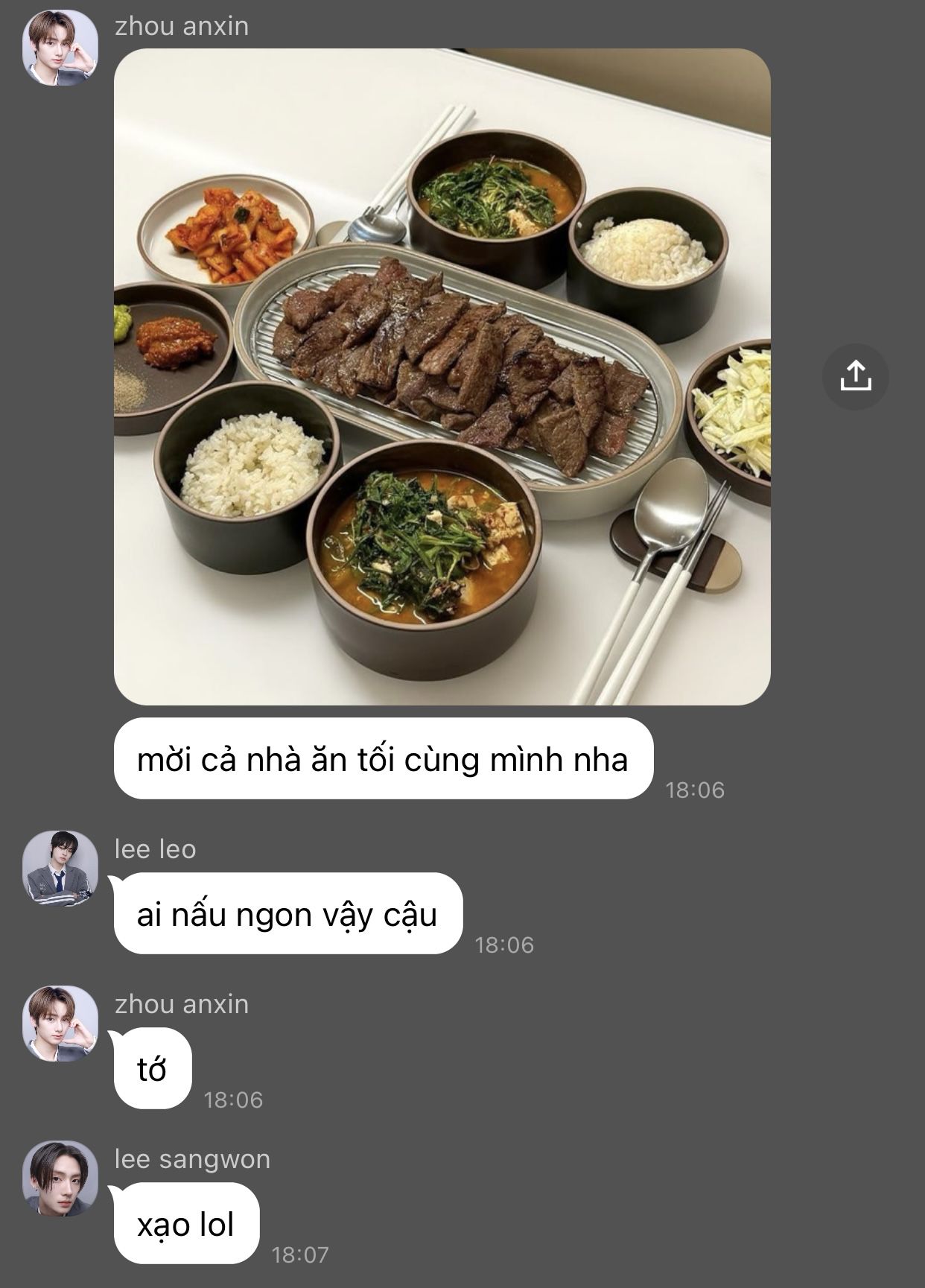The image size is (925, 1288).
Task: Open lee sangwon's profile avatar
Action: [x=60, y=1178]
